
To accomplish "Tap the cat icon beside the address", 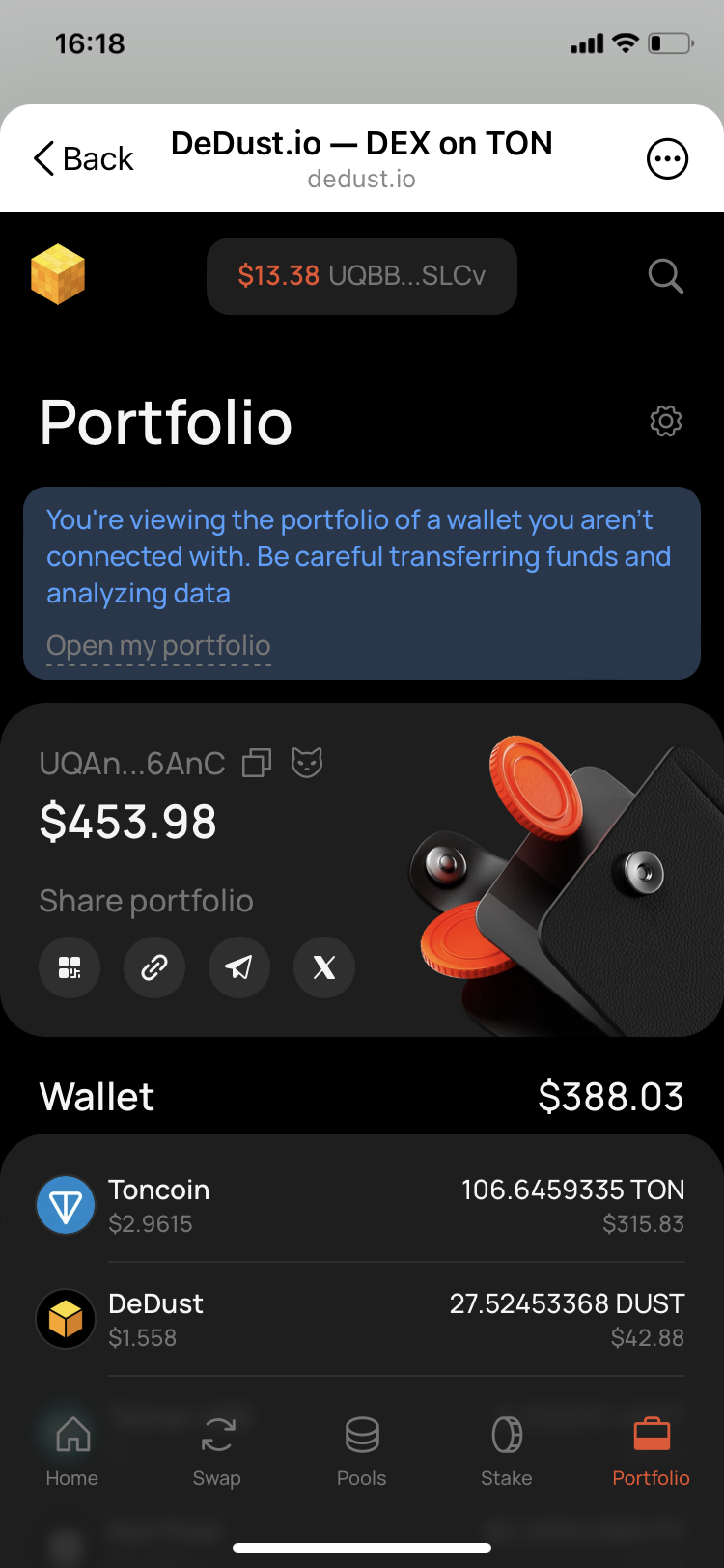I will [x=307, y=763].
